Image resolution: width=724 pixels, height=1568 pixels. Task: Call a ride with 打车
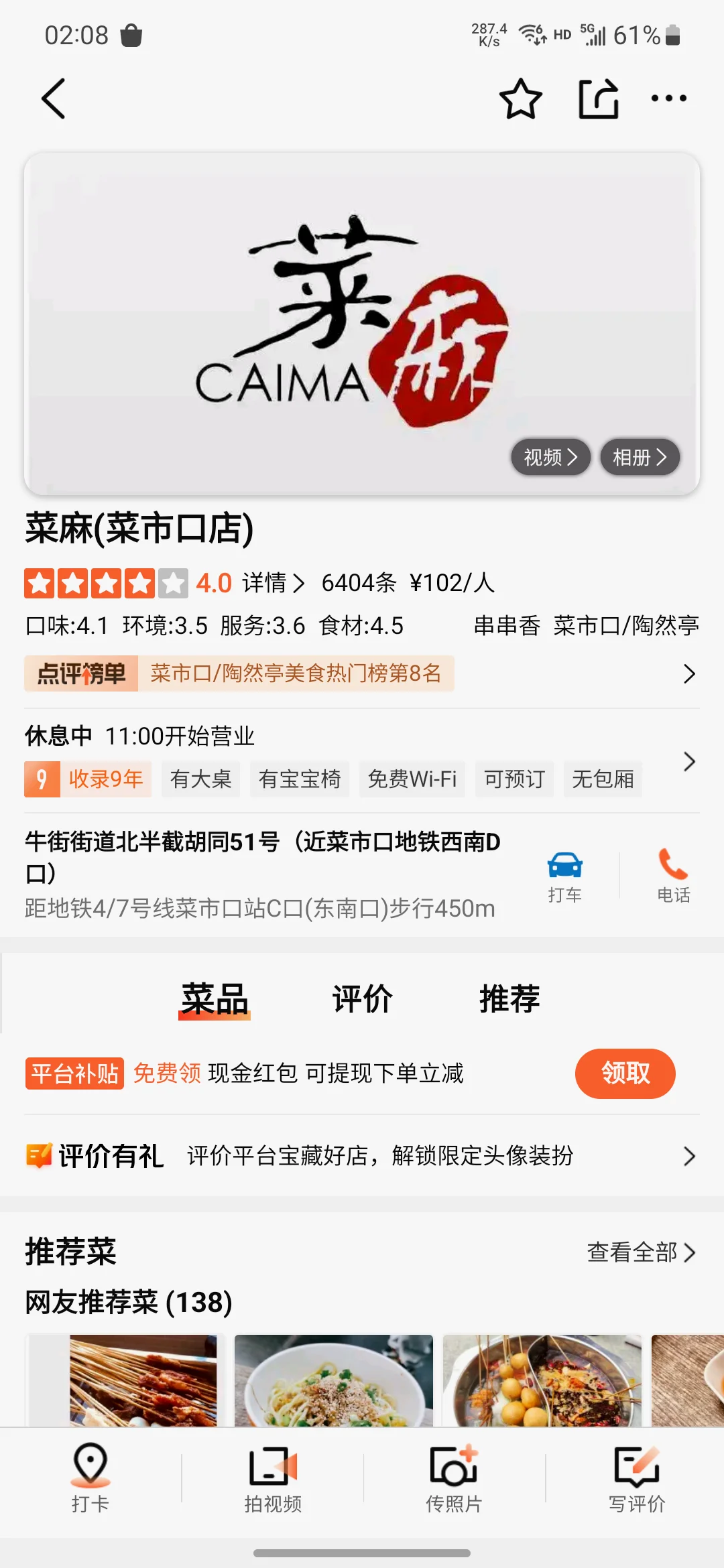coord(565,876)
